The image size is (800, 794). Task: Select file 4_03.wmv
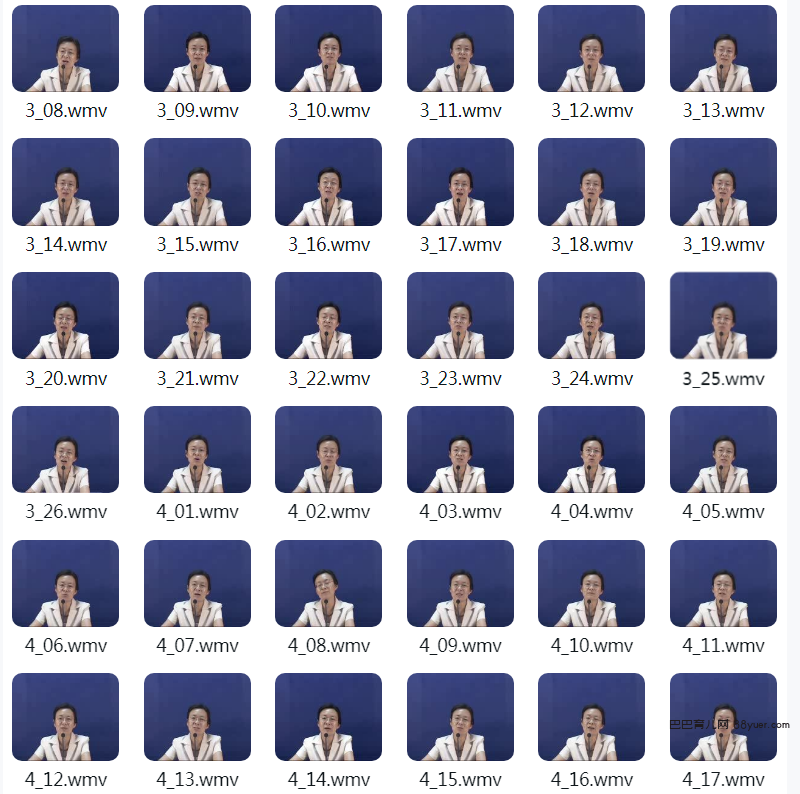click(x=460, y=450)
